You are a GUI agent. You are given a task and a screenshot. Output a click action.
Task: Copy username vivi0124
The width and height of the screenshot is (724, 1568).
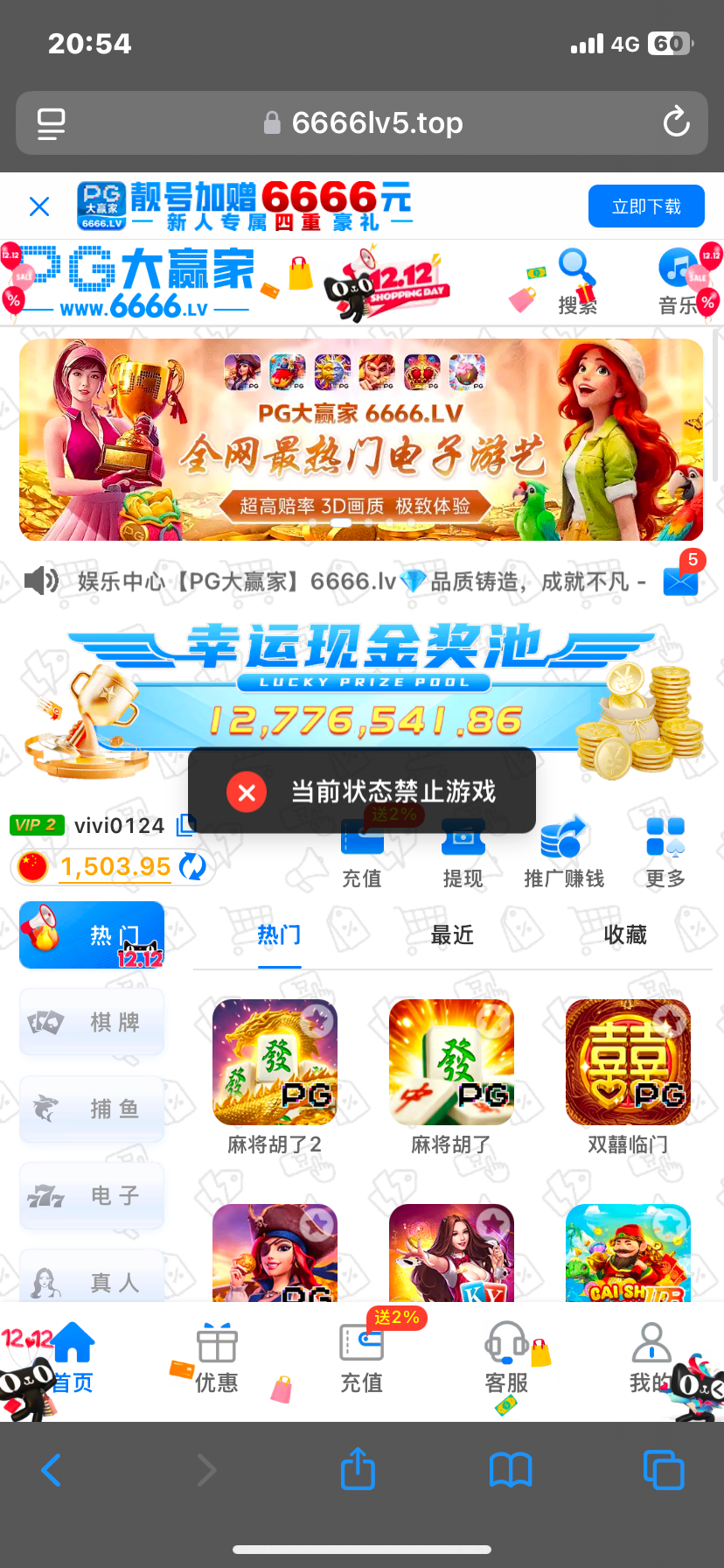tap(186, 825)
